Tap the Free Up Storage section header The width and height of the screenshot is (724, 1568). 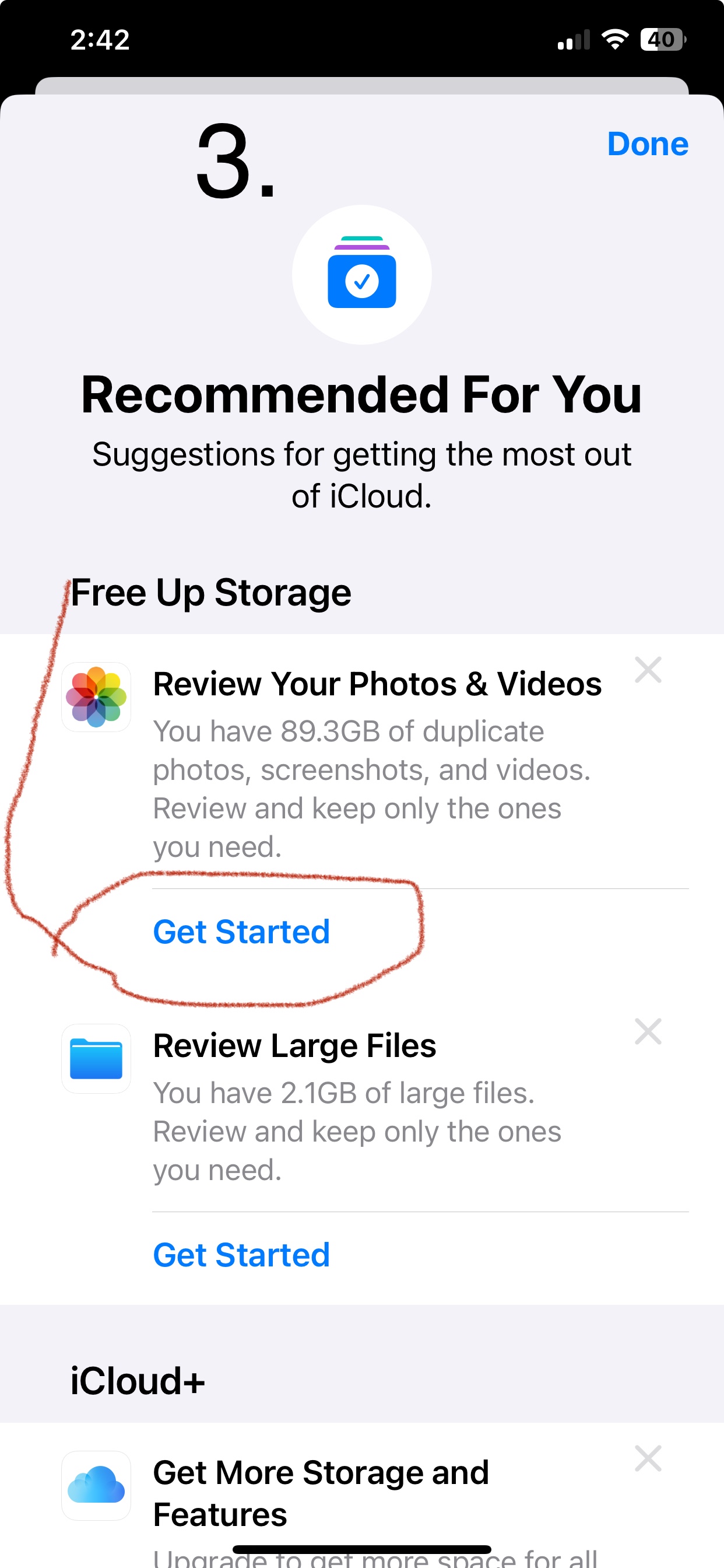[x=210, y=592]
